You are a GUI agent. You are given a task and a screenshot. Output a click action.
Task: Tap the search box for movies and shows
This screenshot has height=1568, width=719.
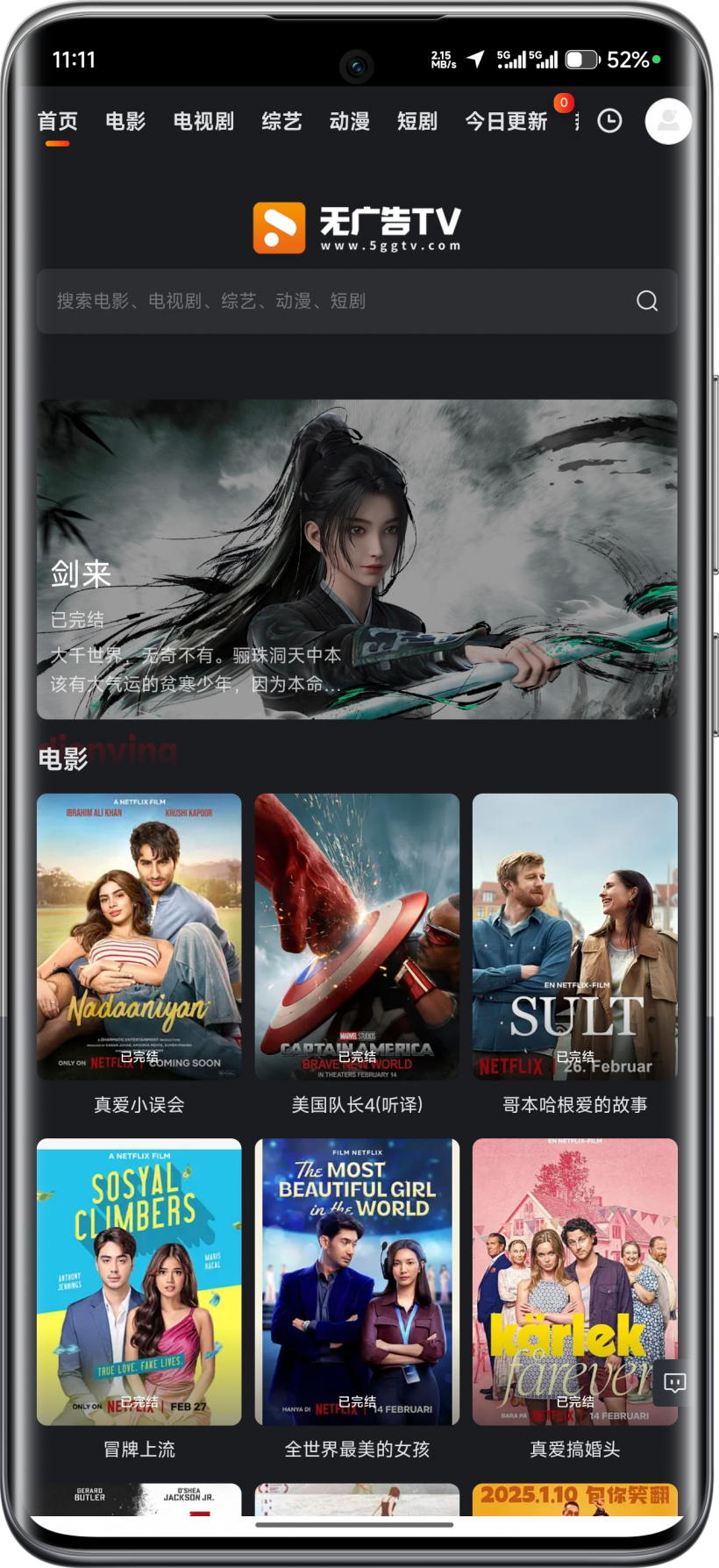(x=333, y=301)
